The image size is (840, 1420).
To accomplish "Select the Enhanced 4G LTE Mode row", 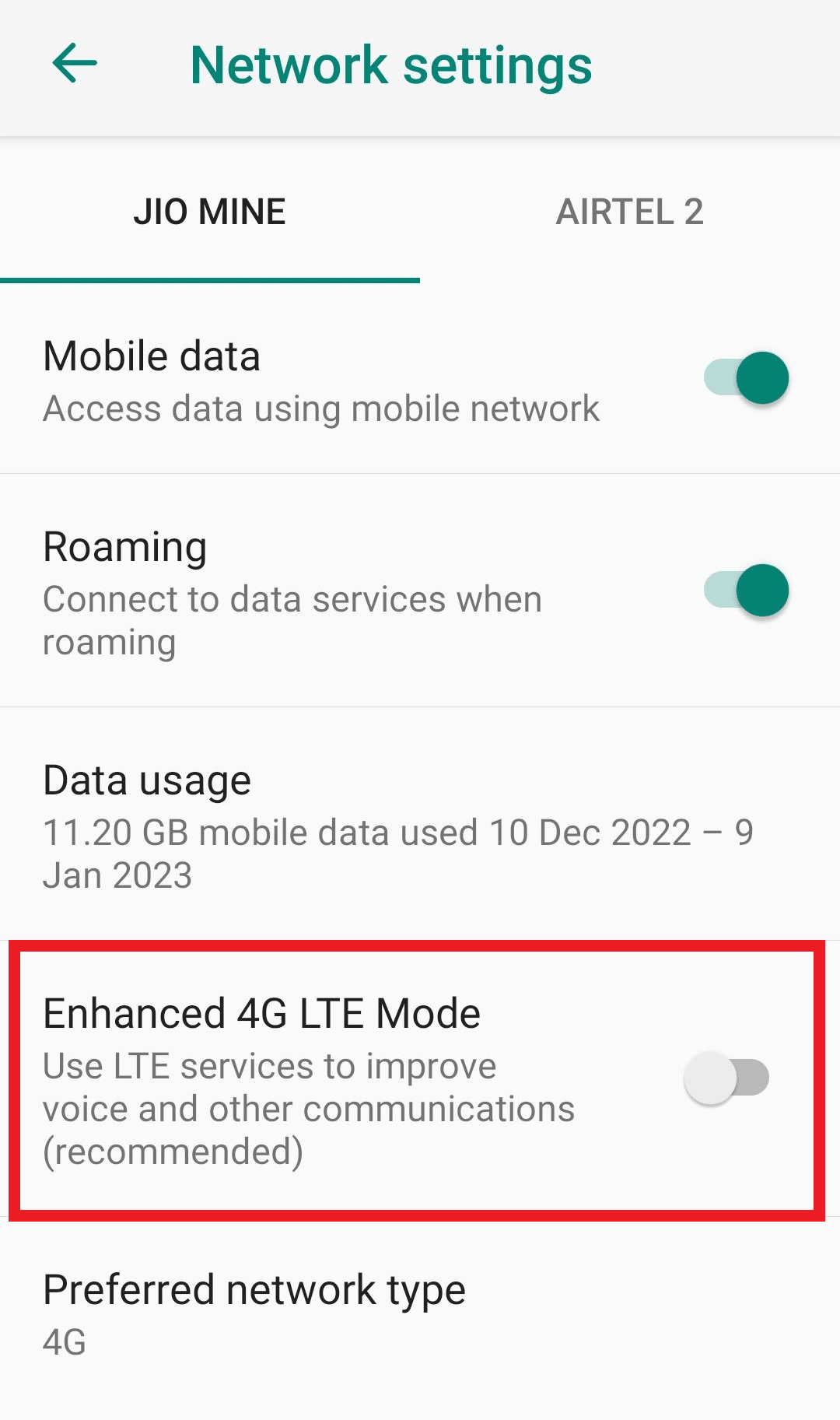I will coord(311,1082).
